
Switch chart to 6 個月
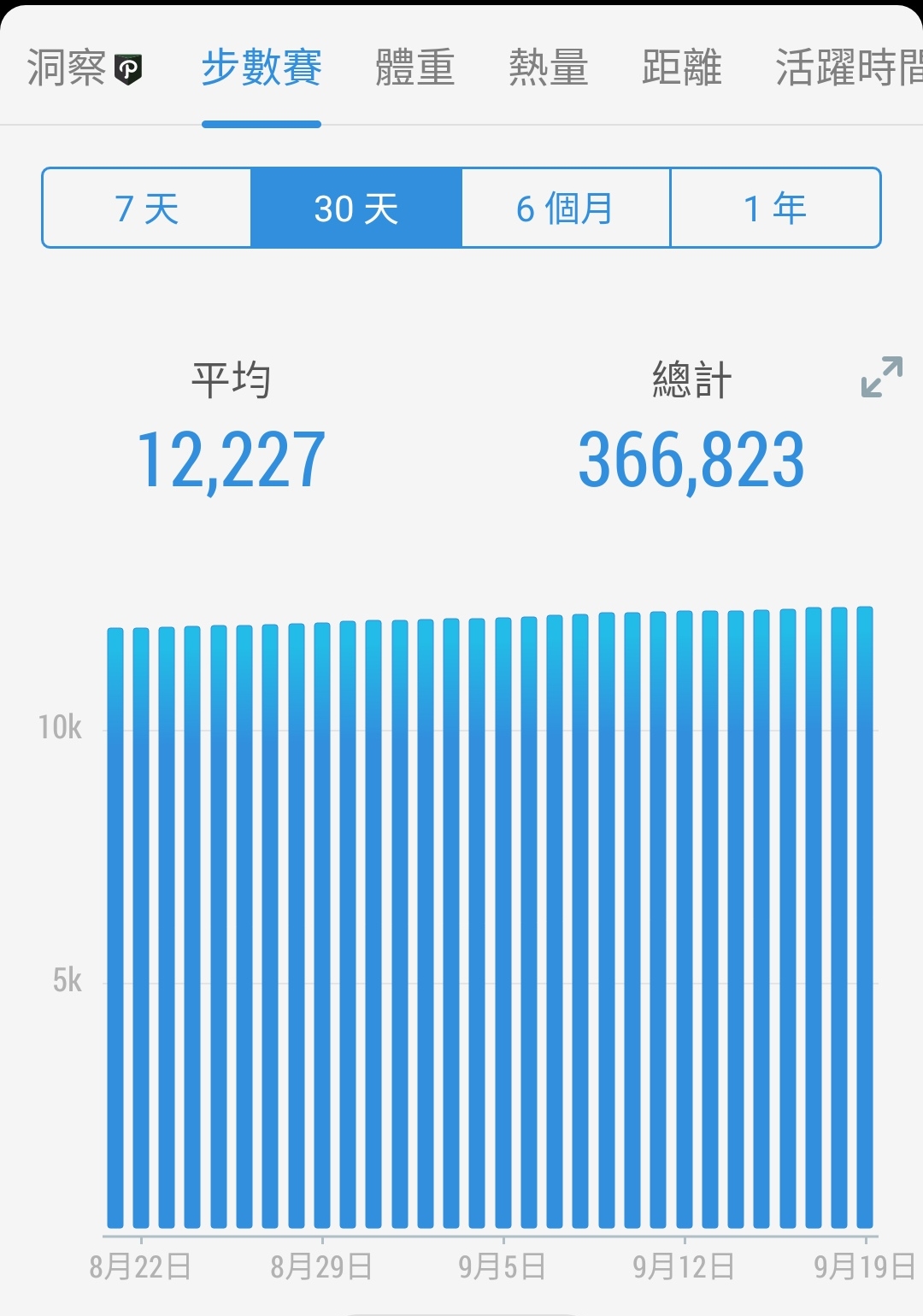click(x=566, y=209)
